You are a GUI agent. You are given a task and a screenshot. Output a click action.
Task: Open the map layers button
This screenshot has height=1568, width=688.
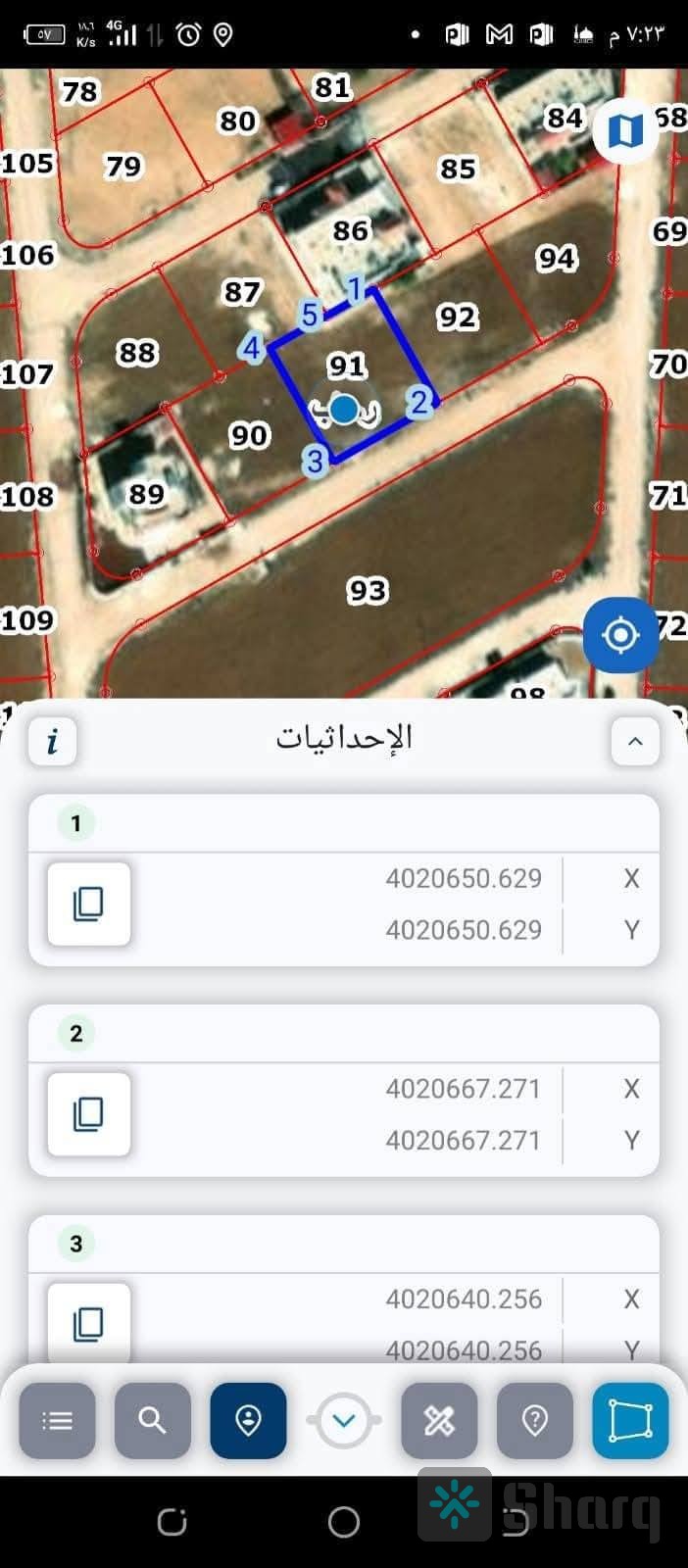pos(625,130)
